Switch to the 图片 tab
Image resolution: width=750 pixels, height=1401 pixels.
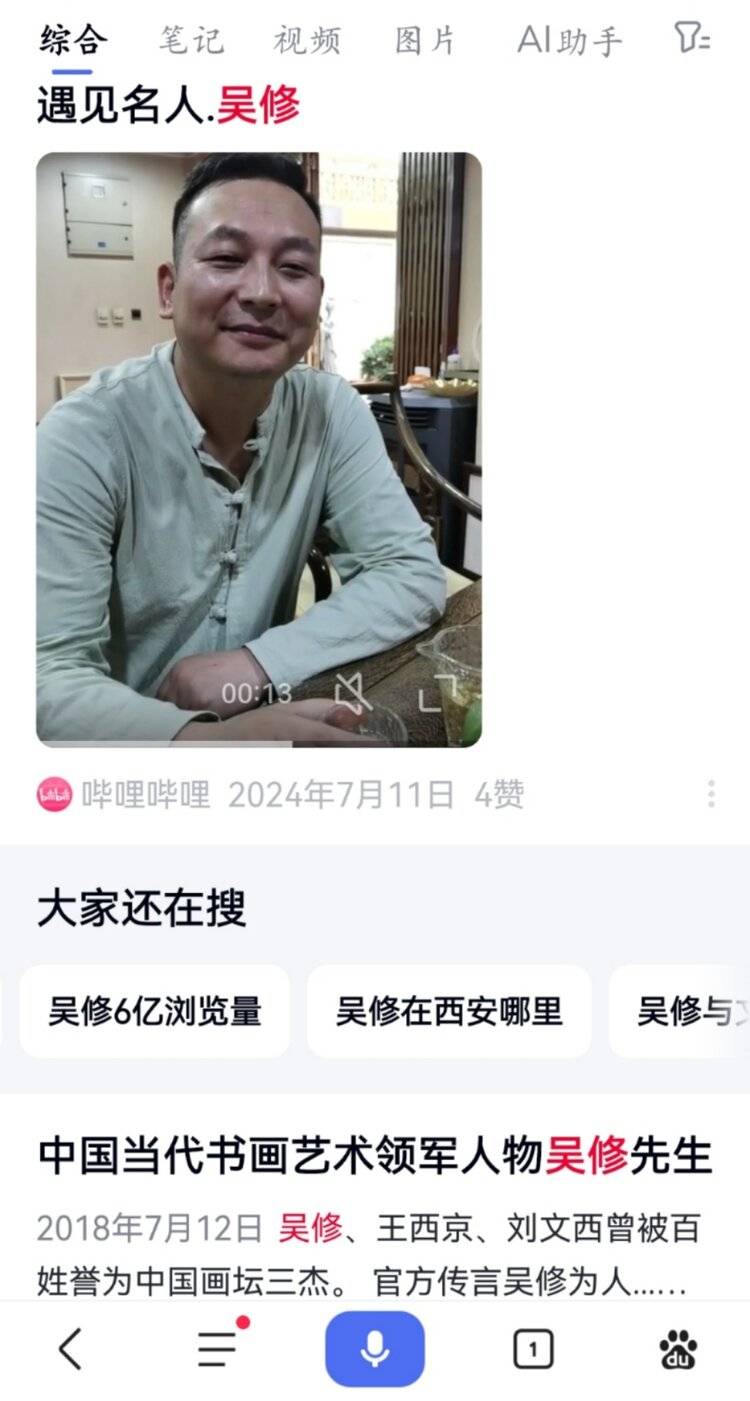pos(425,40)
